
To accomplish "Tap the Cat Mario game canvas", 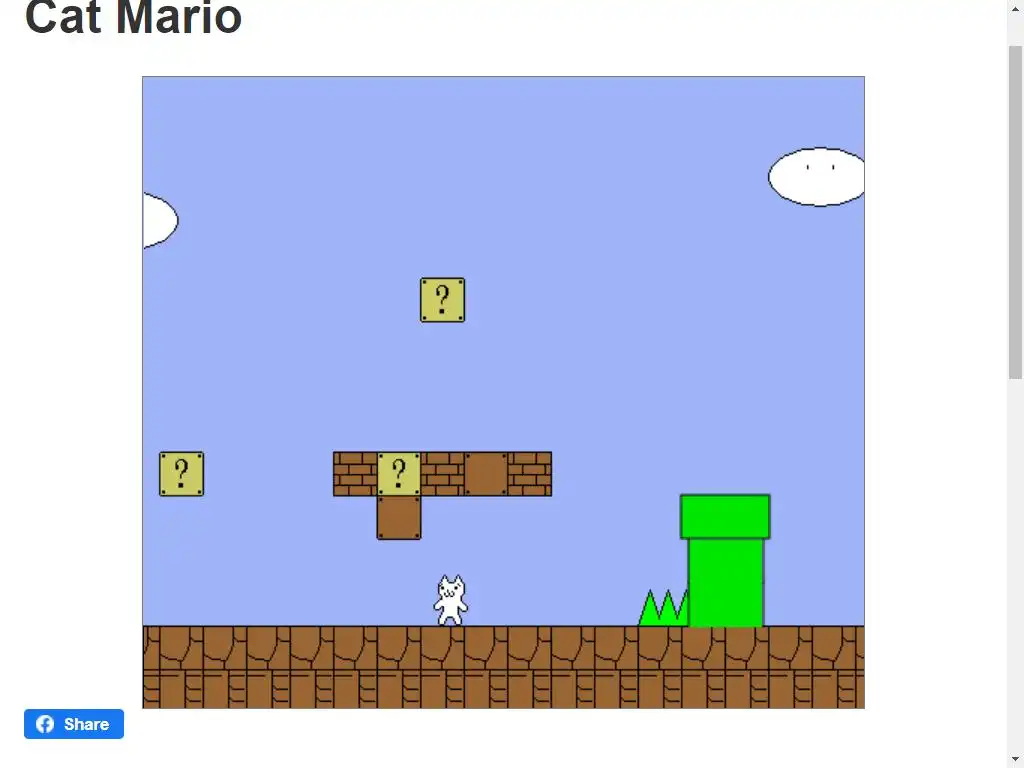I will coord(503,392).
